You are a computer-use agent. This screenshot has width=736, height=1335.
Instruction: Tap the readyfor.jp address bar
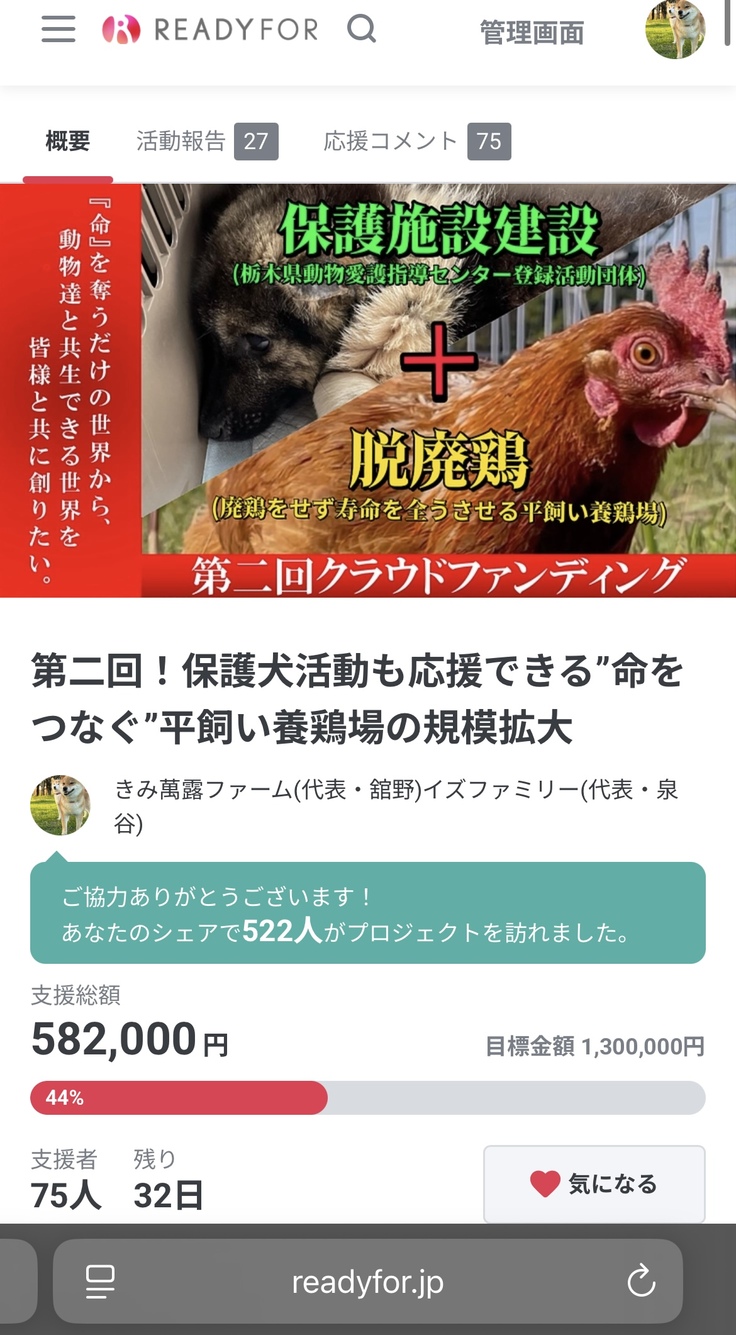pos(368,1282)
